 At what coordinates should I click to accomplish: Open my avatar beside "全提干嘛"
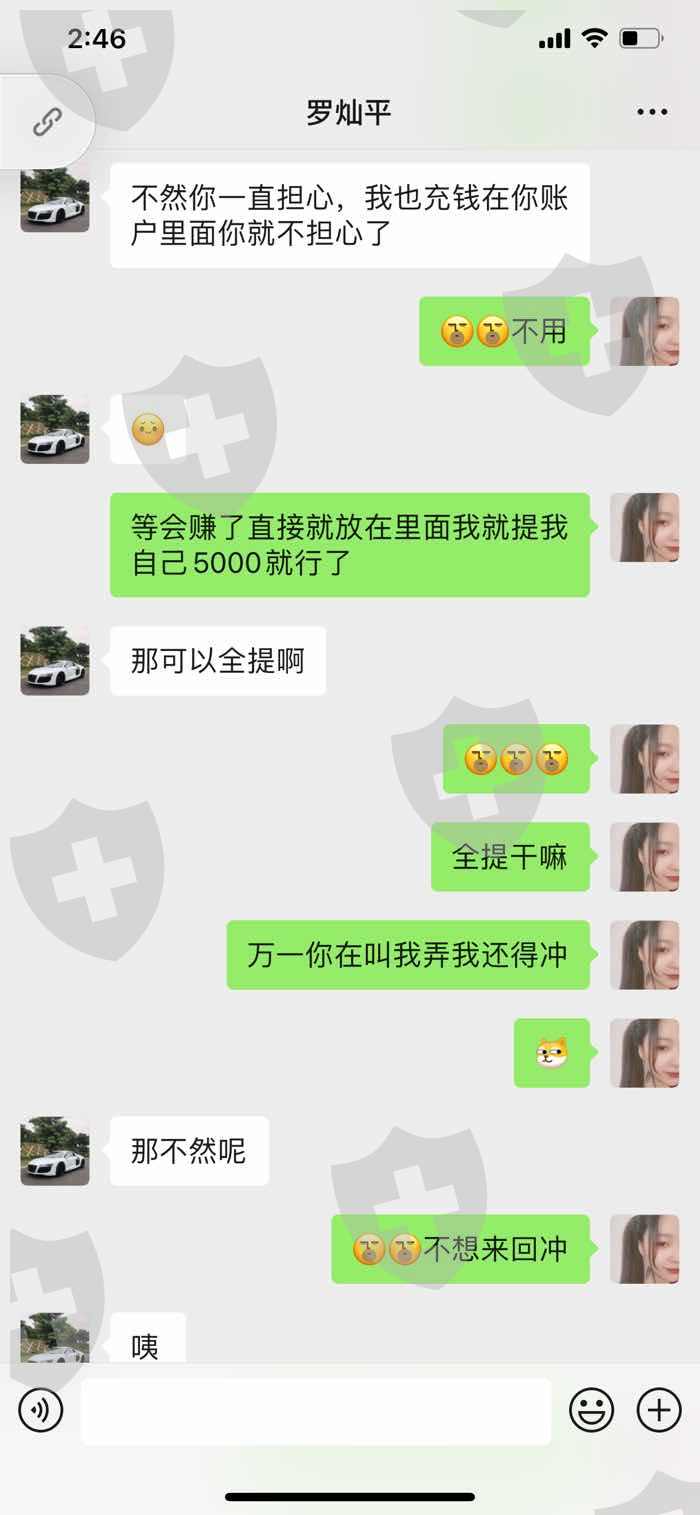pyautogui.click(x=645, y=857)
